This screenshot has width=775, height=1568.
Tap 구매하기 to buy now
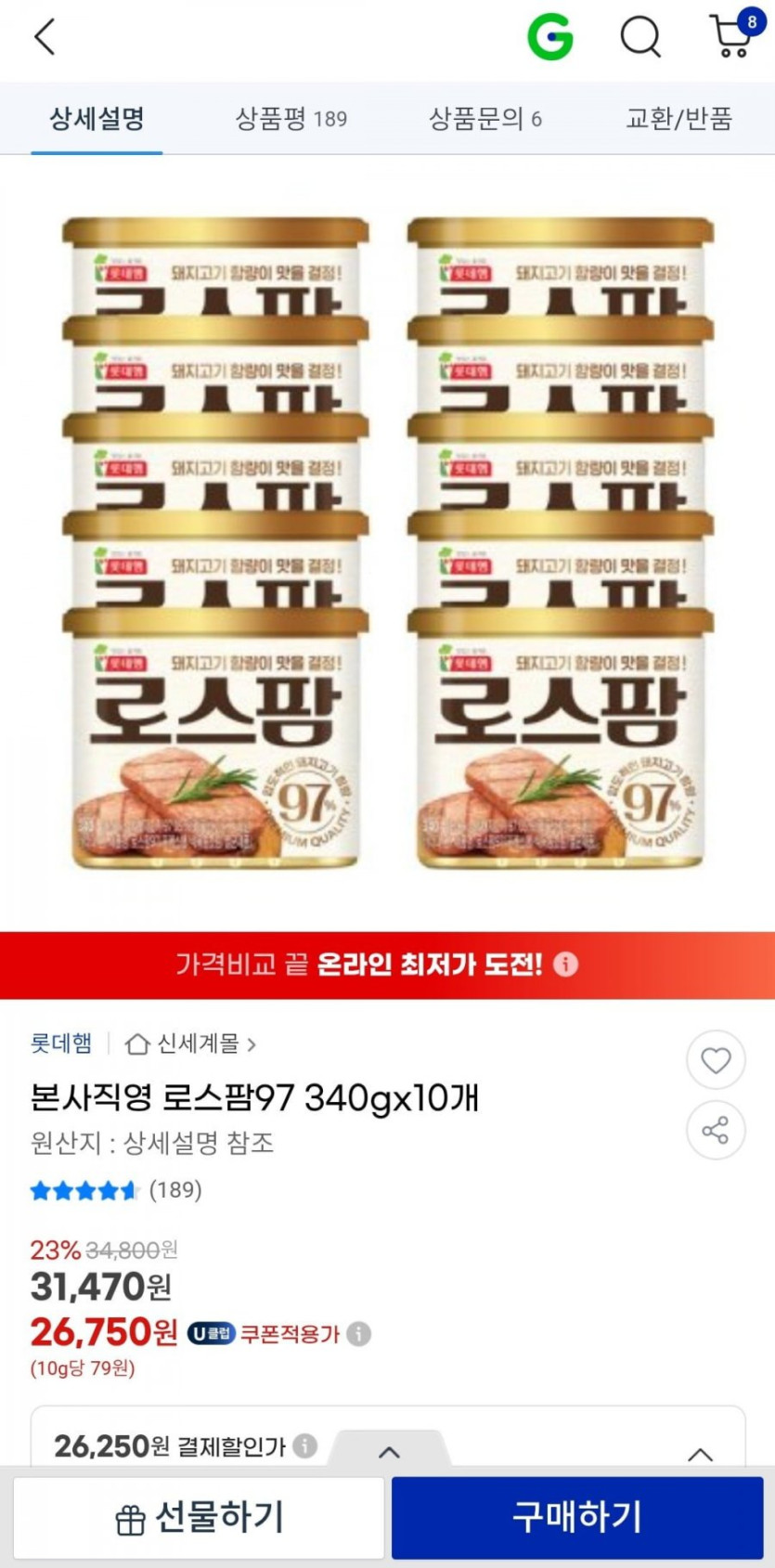577,1518
